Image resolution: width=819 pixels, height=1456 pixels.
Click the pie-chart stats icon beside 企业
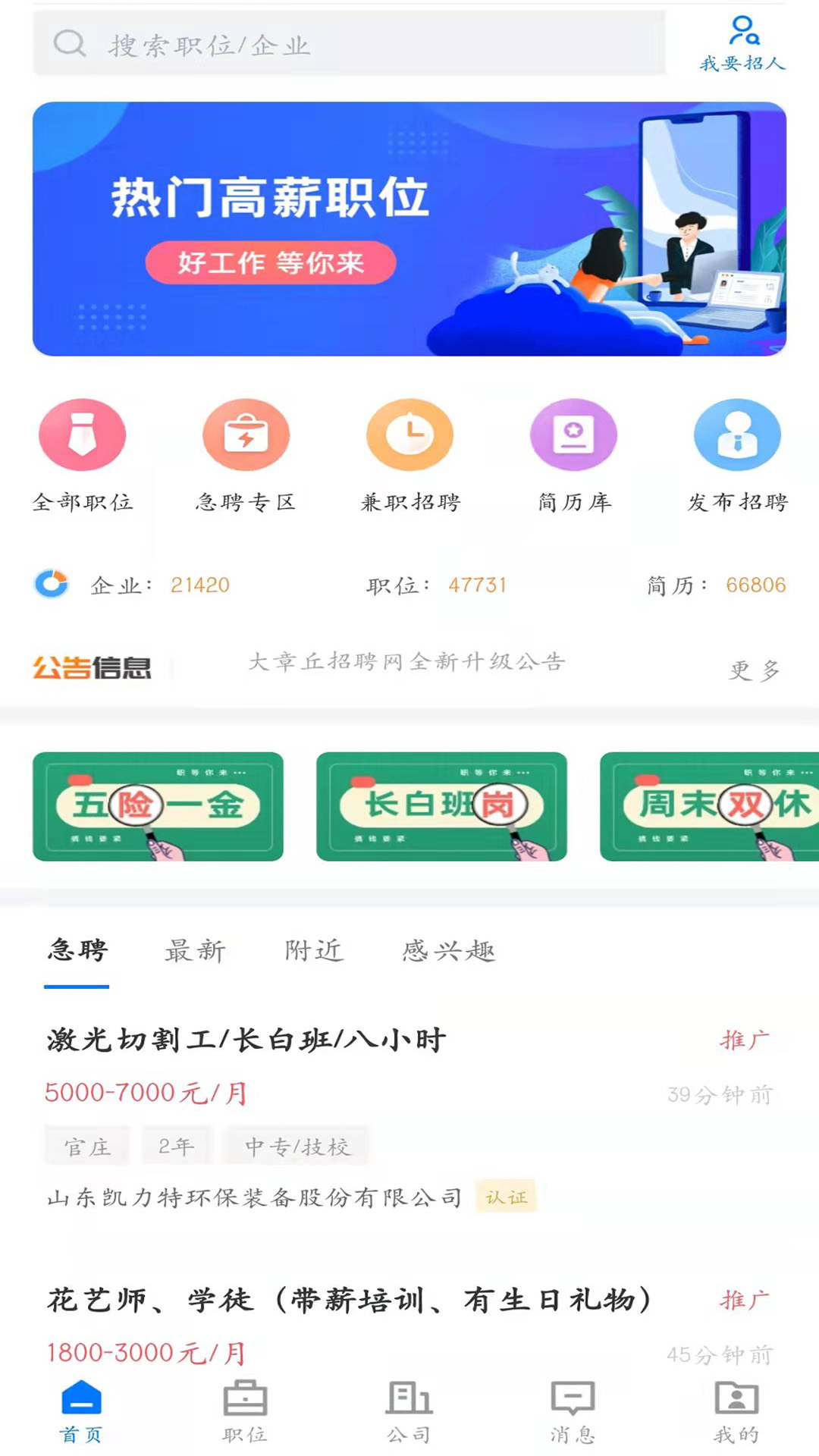[x=50, y=584]
